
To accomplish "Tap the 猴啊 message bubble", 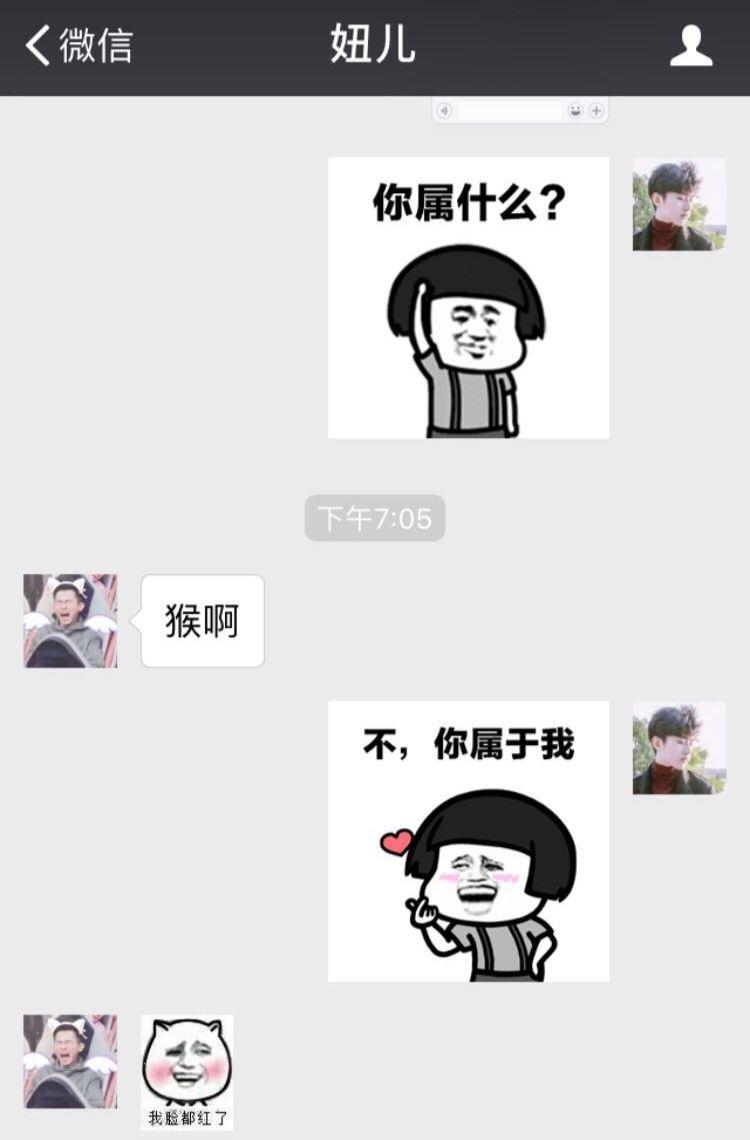I will point(203,621).
